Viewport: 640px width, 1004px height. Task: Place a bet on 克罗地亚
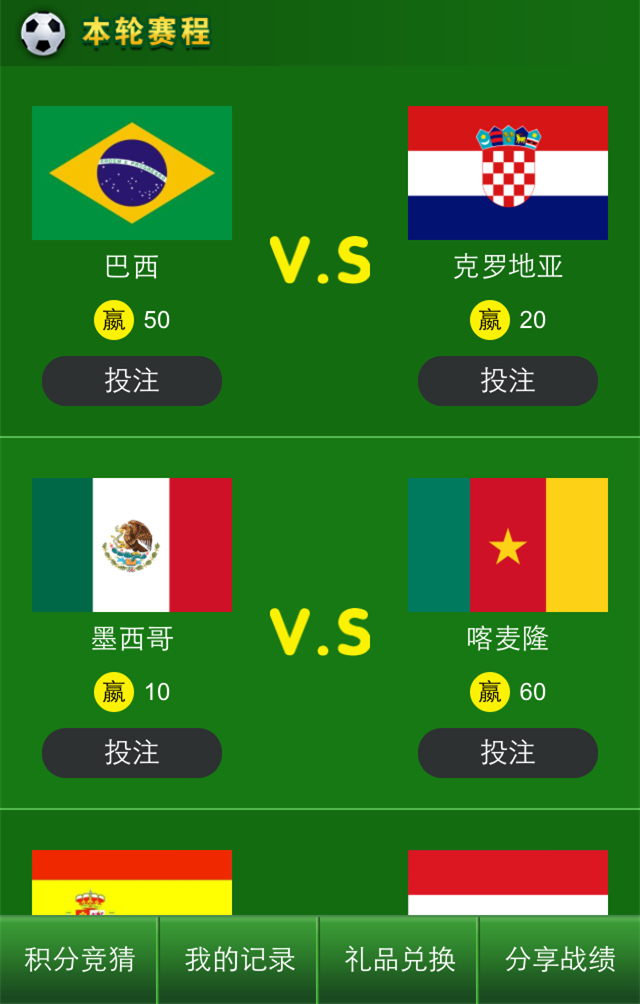point(508,381)
